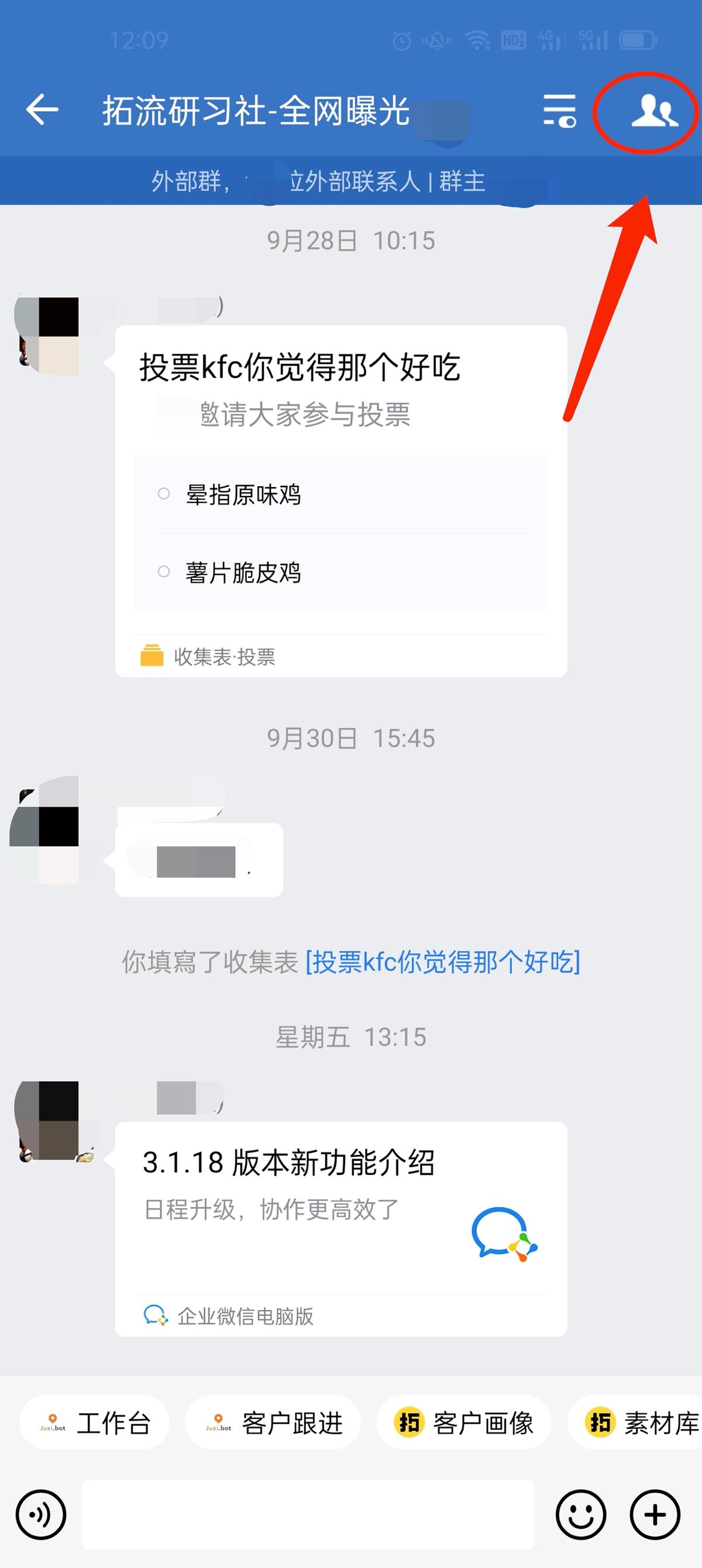Expand the group notice banner
Screen dimensions: 702x1568
click(x=316, y=181)
